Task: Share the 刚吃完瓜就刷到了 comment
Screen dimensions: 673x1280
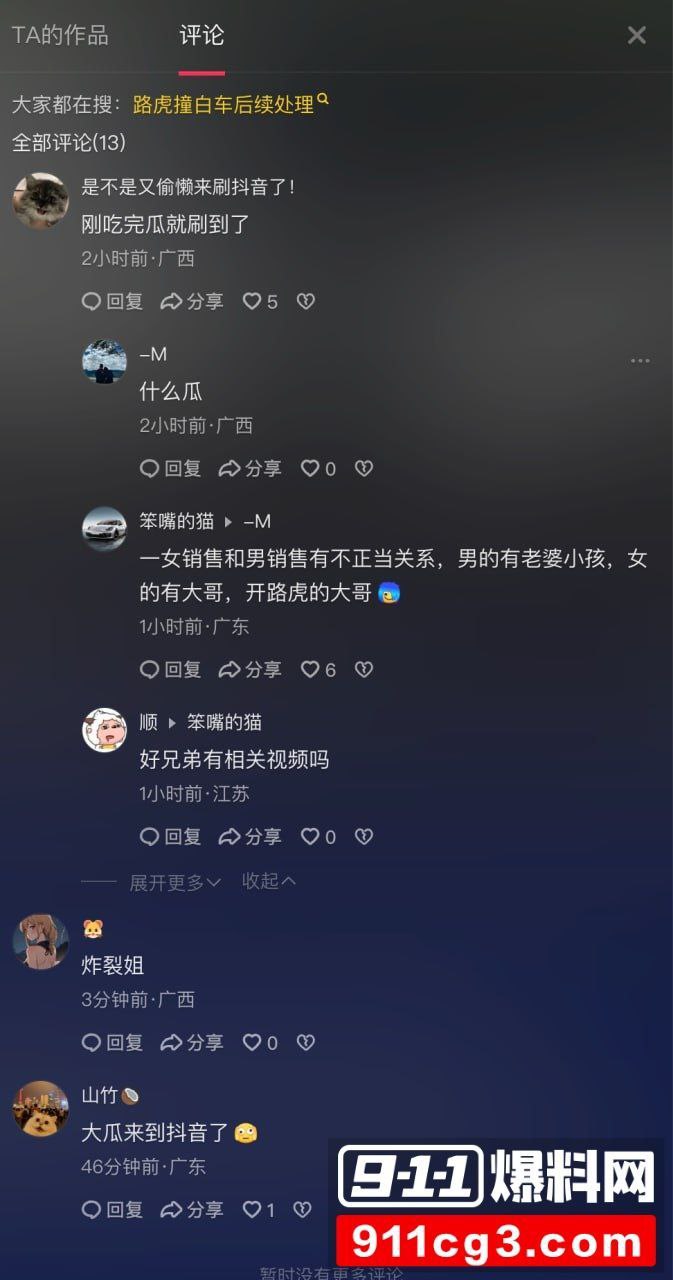Action: tap(191, 301)
